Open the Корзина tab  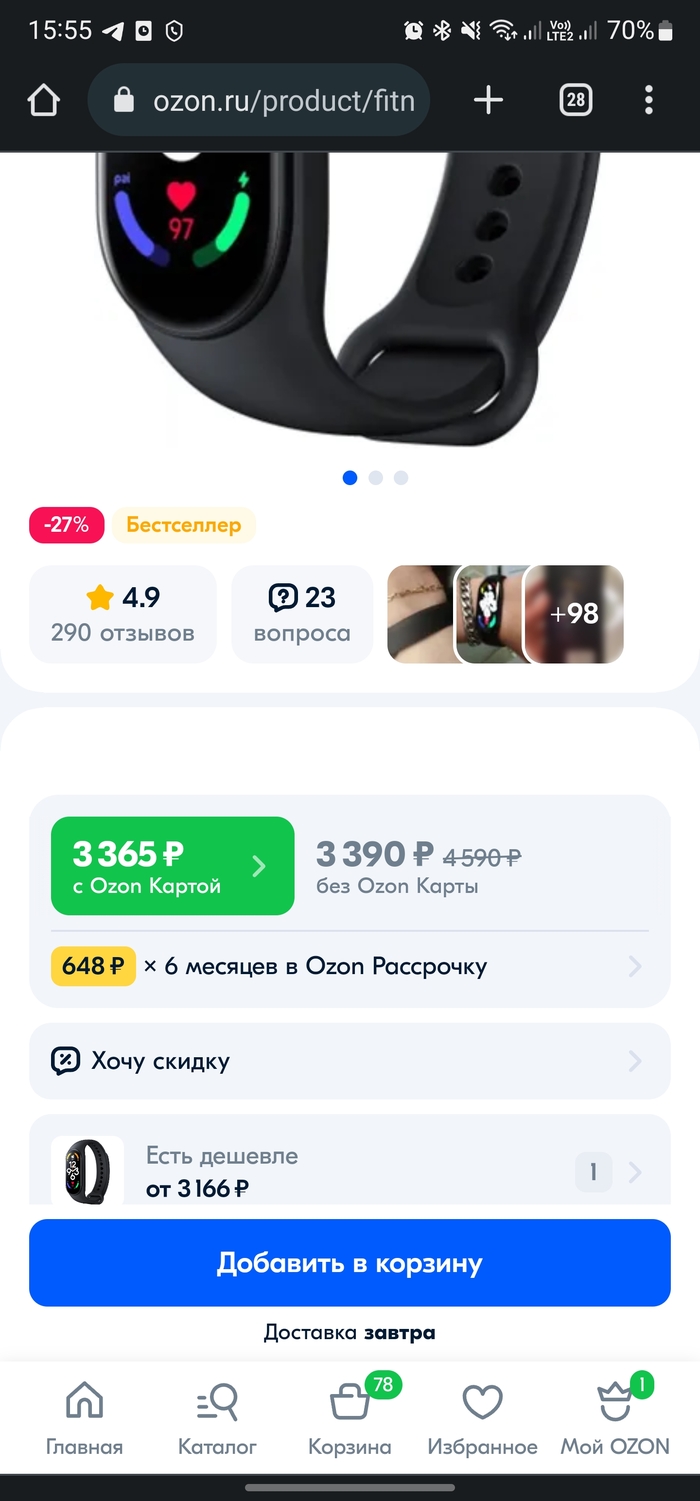coord(349,1417)
